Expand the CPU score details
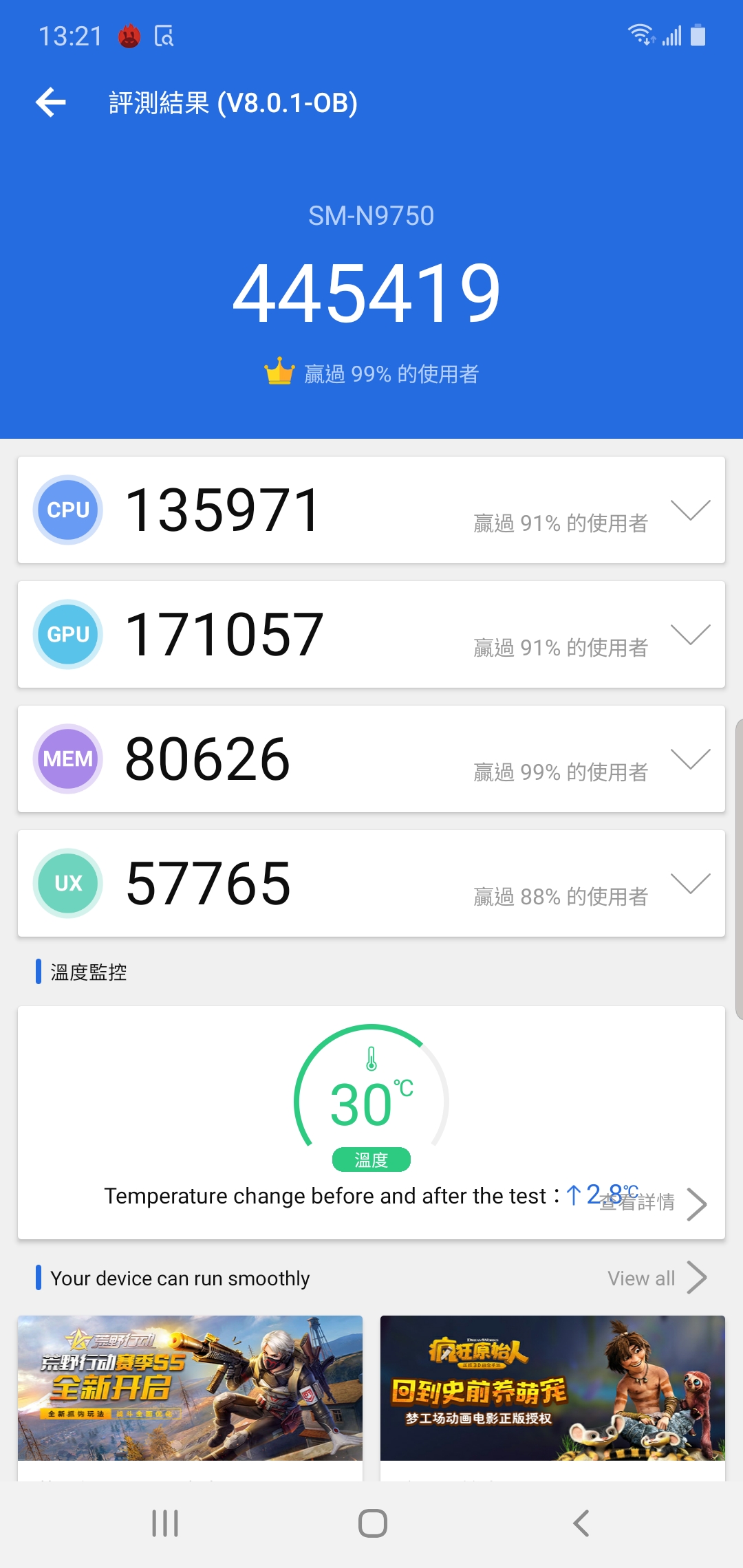Image resolution: width=743 pixels, height=1568 pixels. point(691,510)
